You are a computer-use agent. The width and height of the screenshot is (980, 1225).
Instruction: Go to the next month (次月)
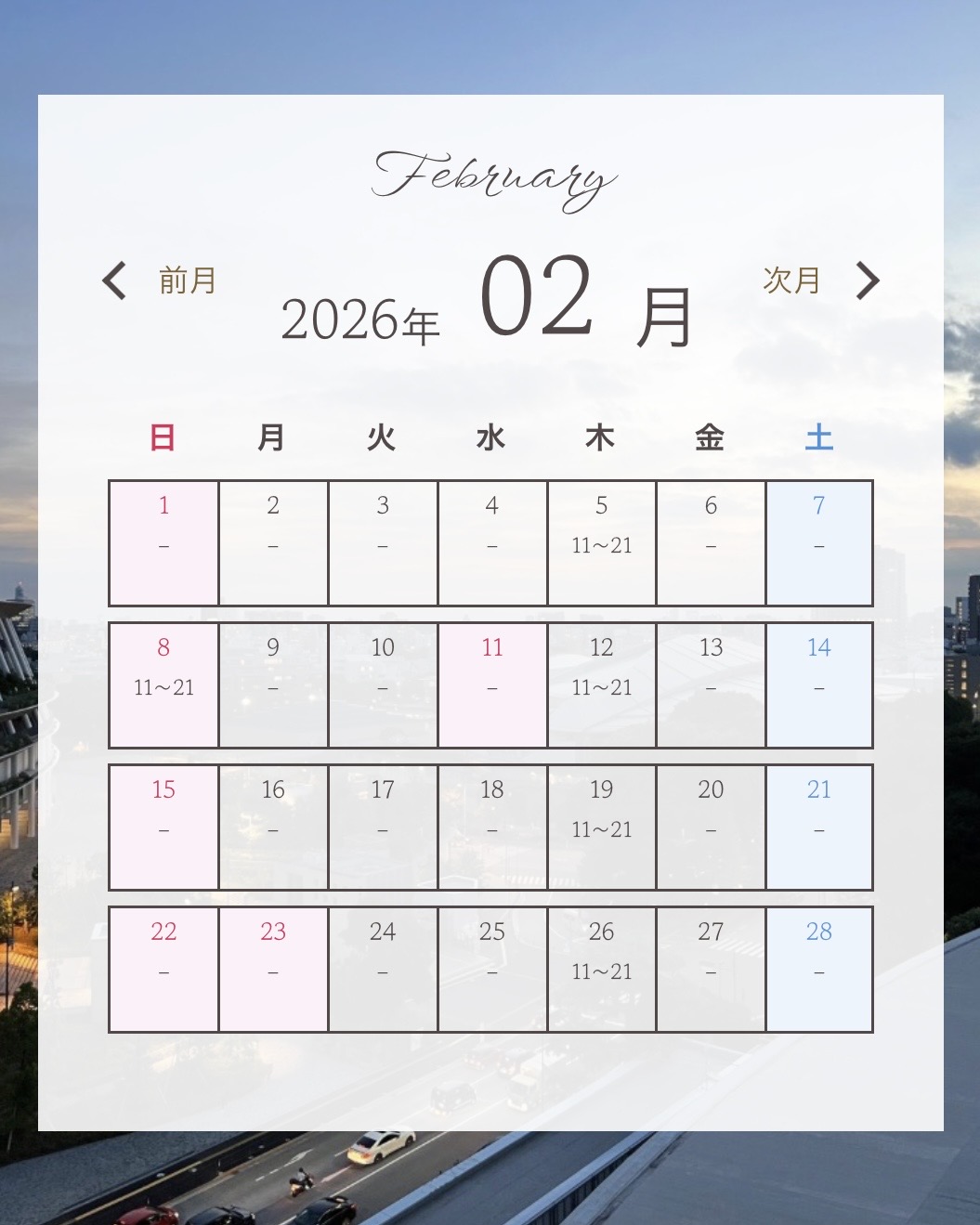coord(820,280)
